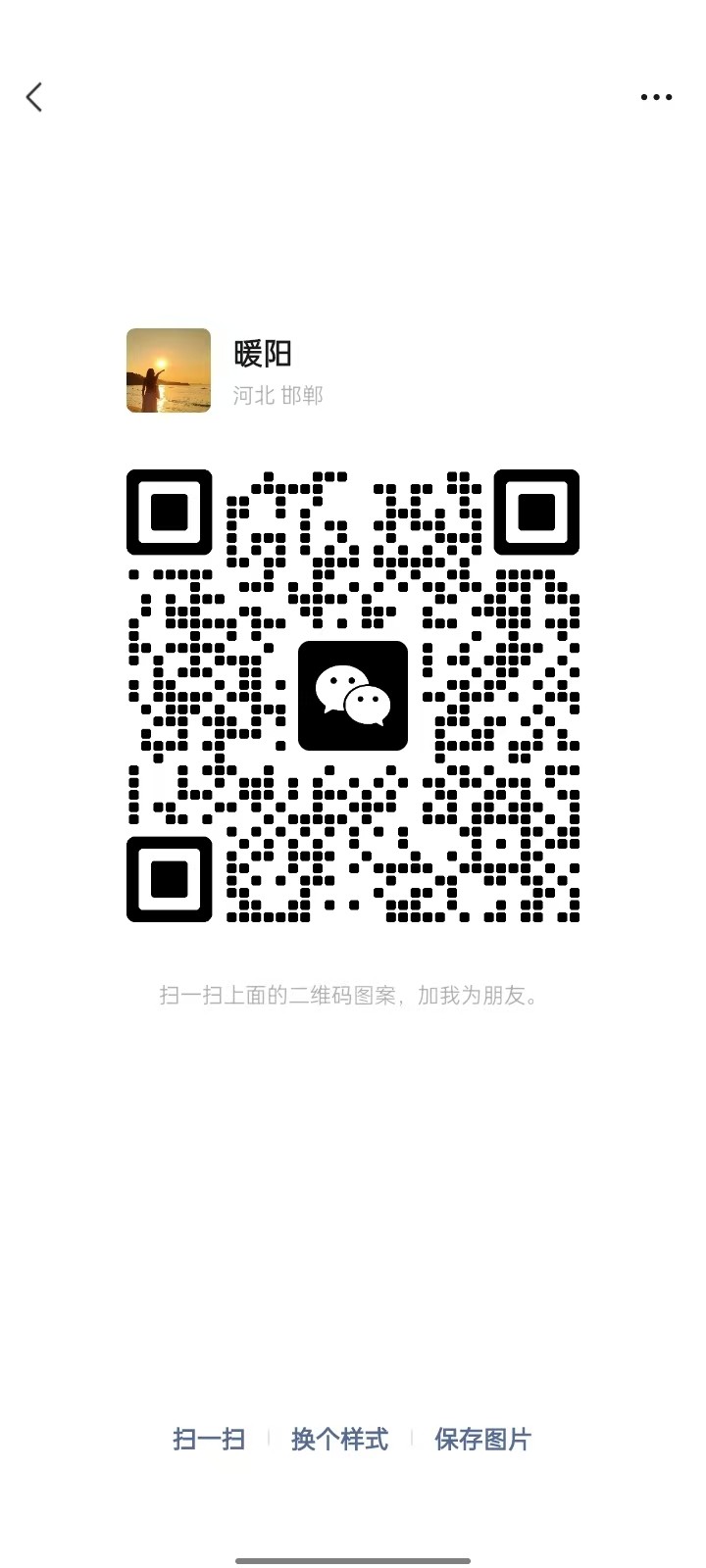Open the three-dot overflow menu
The width and height of the screenshot is (706, 1568).
point(656,97)
